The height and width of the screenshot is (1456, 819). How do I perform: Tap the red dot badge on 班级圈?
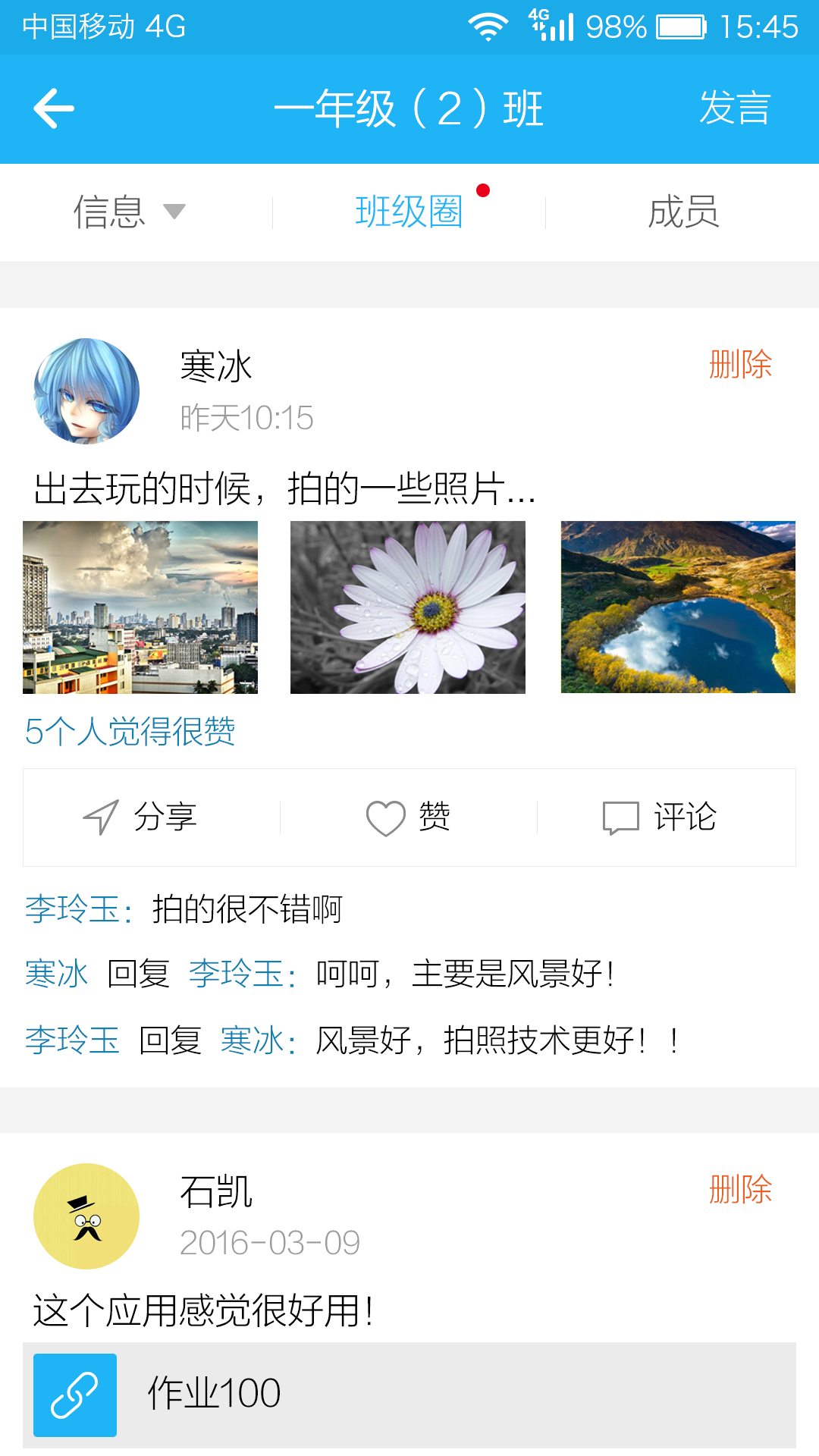coord(483,191)
